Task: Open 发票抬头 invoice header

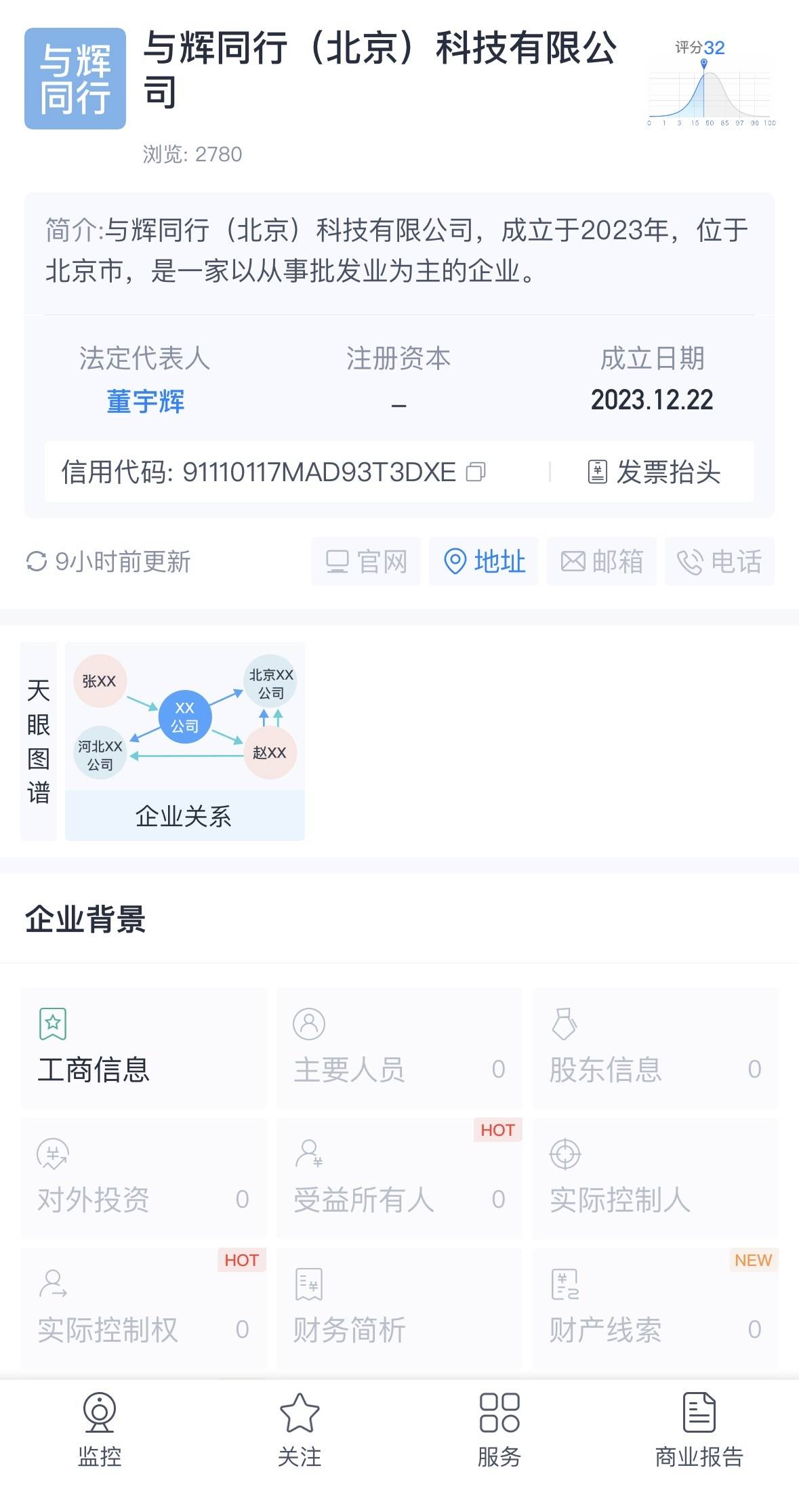Action: point(654,472)
